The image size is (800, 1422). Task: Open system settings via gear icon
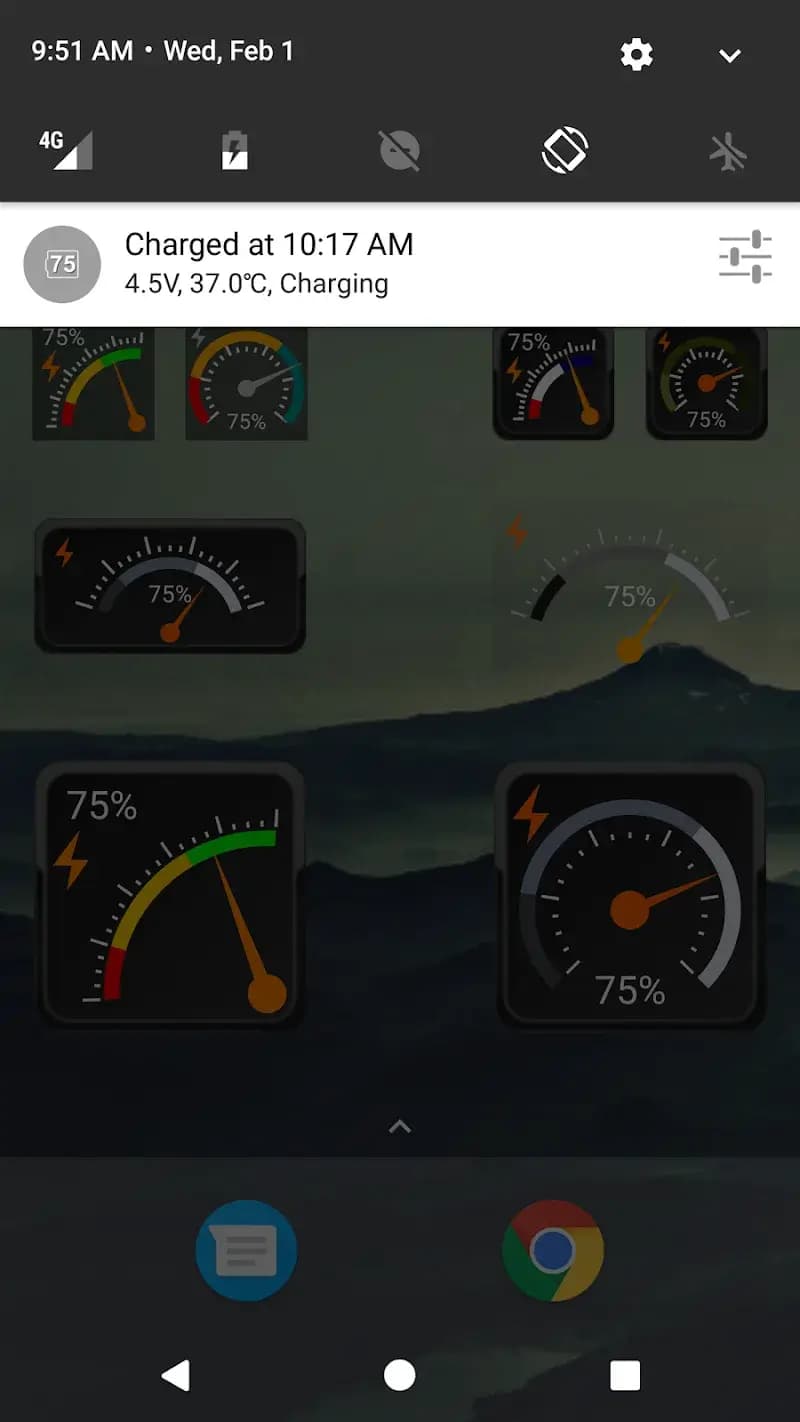[636, 54]
